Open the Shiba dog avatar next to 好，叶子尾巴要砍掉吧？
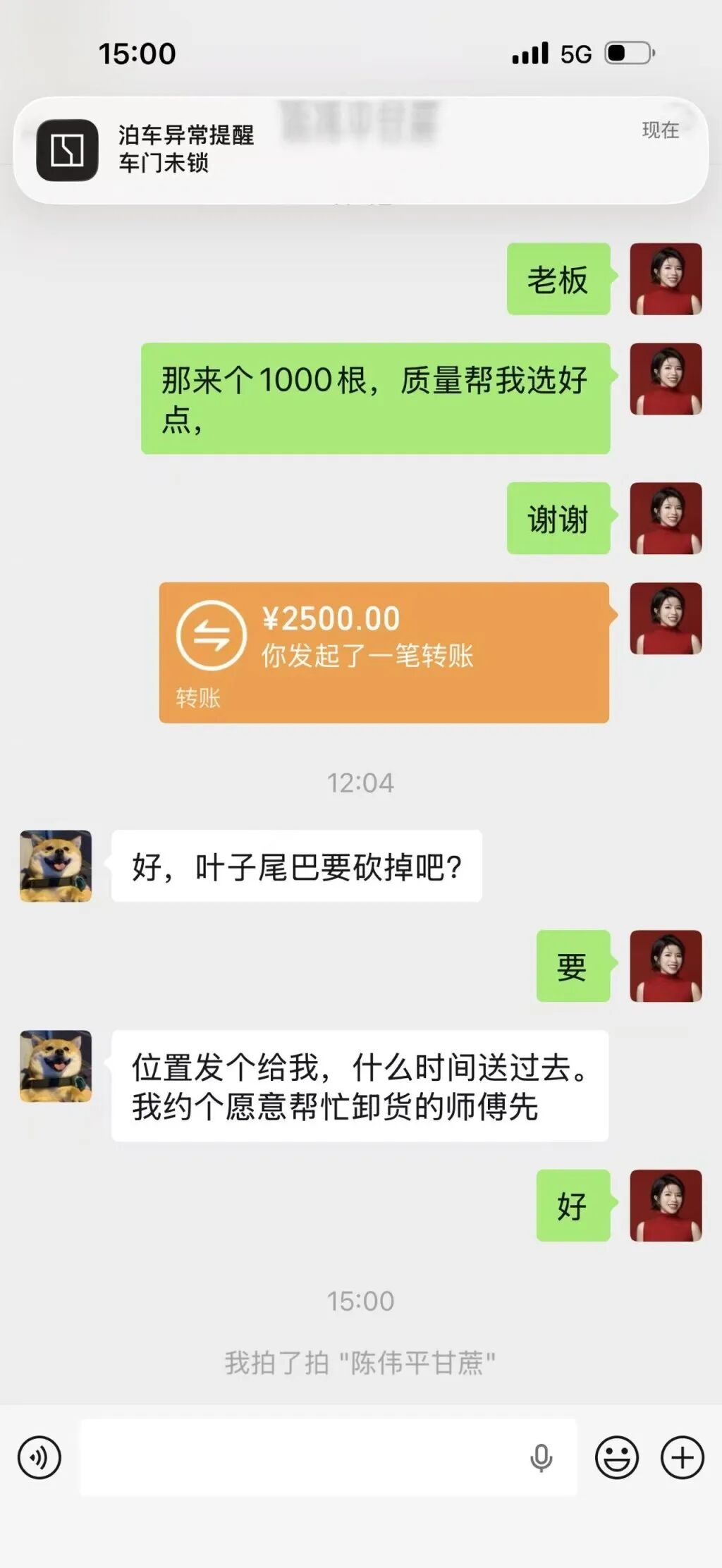 point(56,865)
